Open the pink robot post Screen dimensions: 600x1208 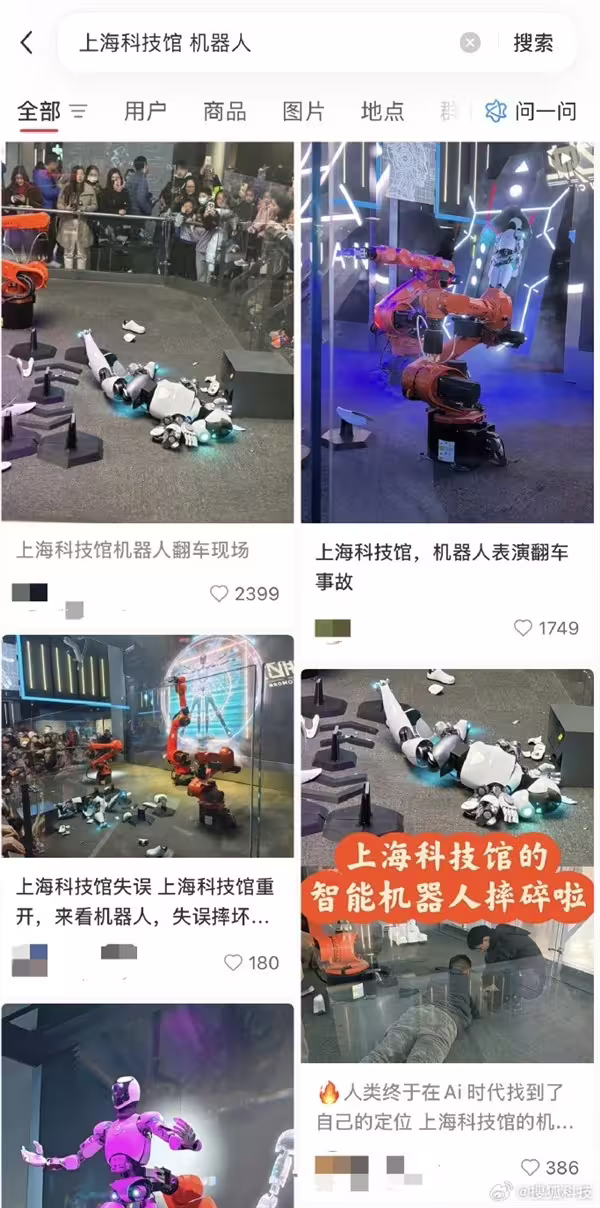coord(147,1105)
